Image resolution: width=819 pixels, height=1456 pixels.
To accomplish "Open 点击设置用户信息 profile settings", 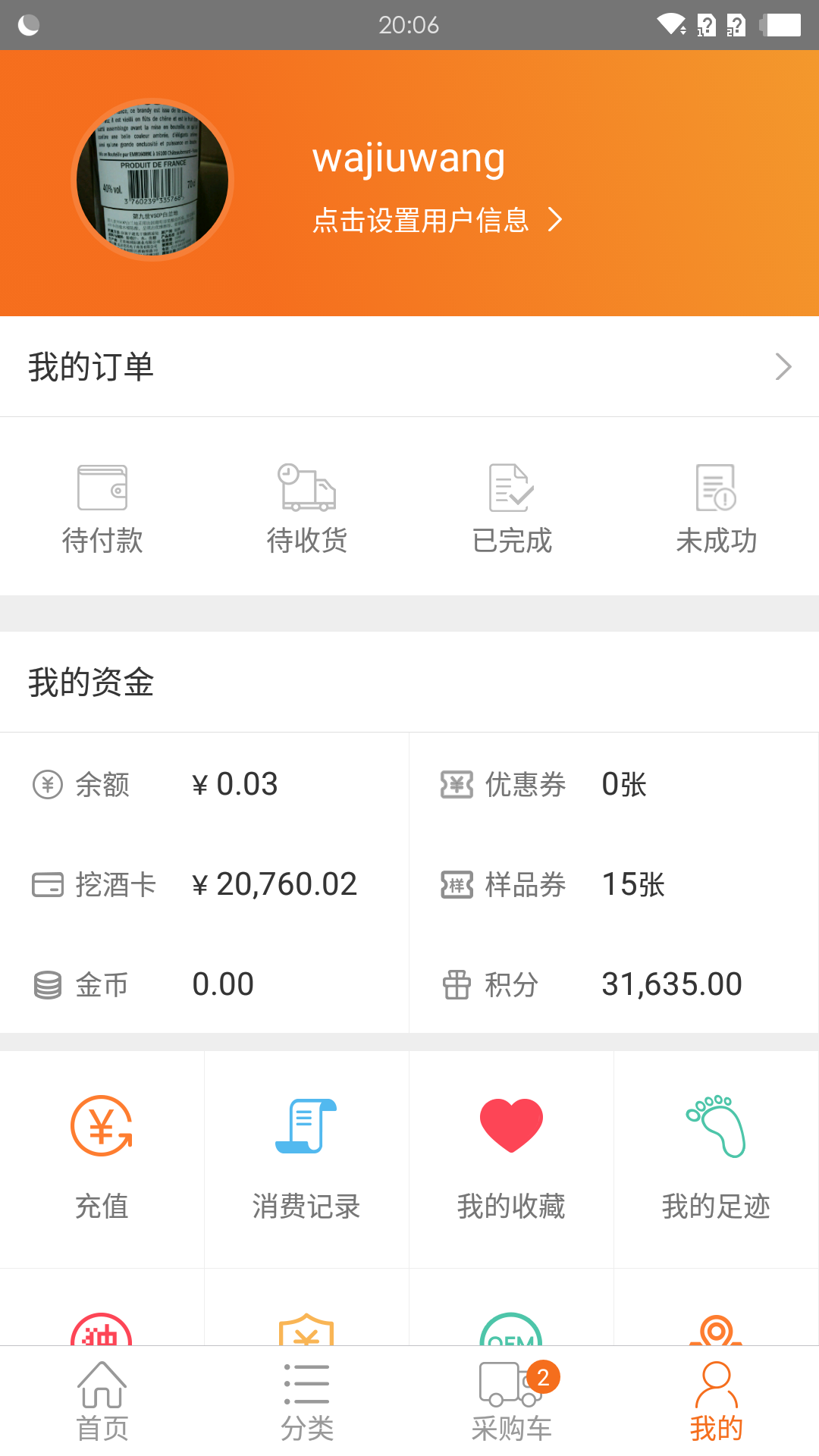I will tap(437, 221).
